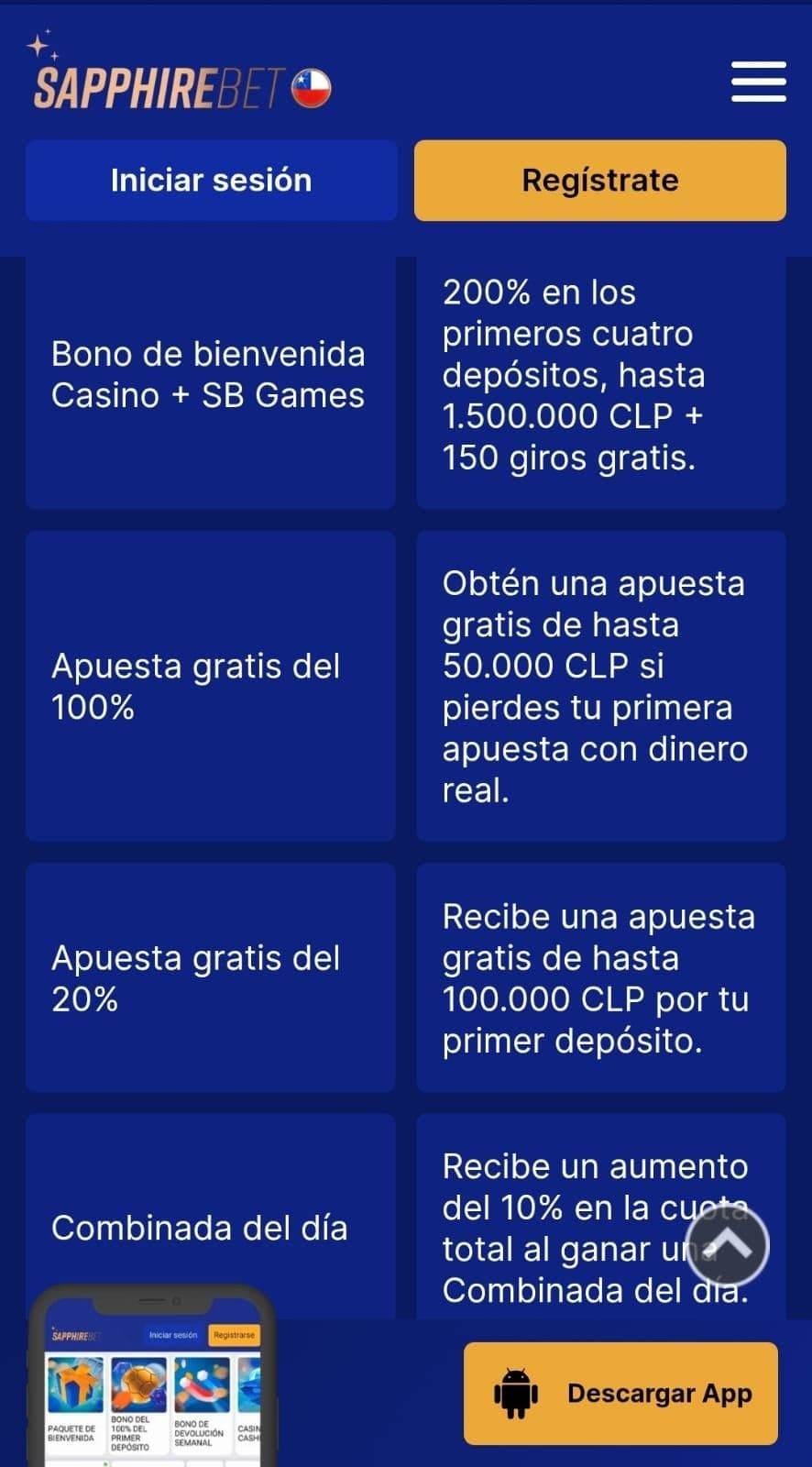This screenshot has height=1467, width=812.
Task: Tap Iniciar sesión inside the phone preview
Action: tap(174, 1336)
